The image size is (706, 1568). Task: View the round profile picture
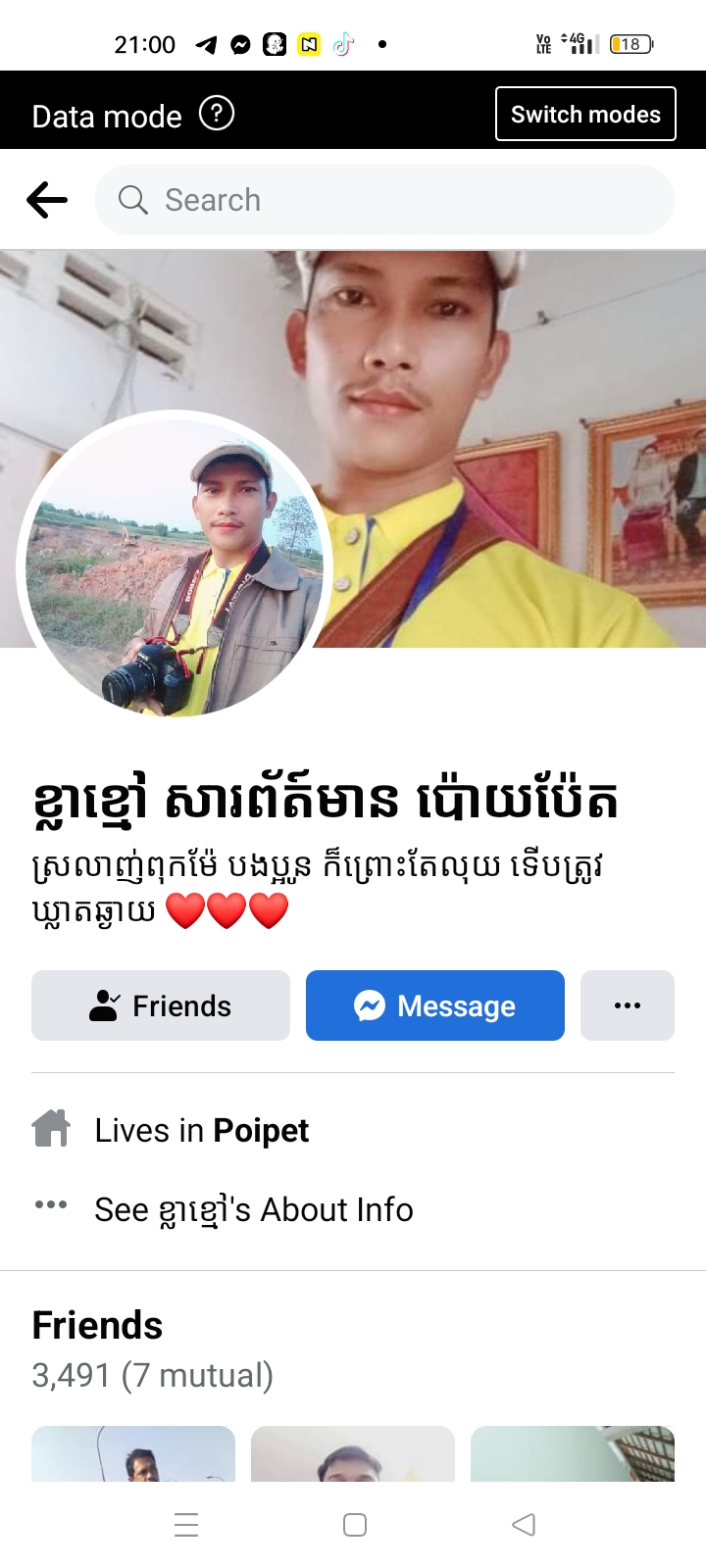pyautogui.click(x=175, y=566)
